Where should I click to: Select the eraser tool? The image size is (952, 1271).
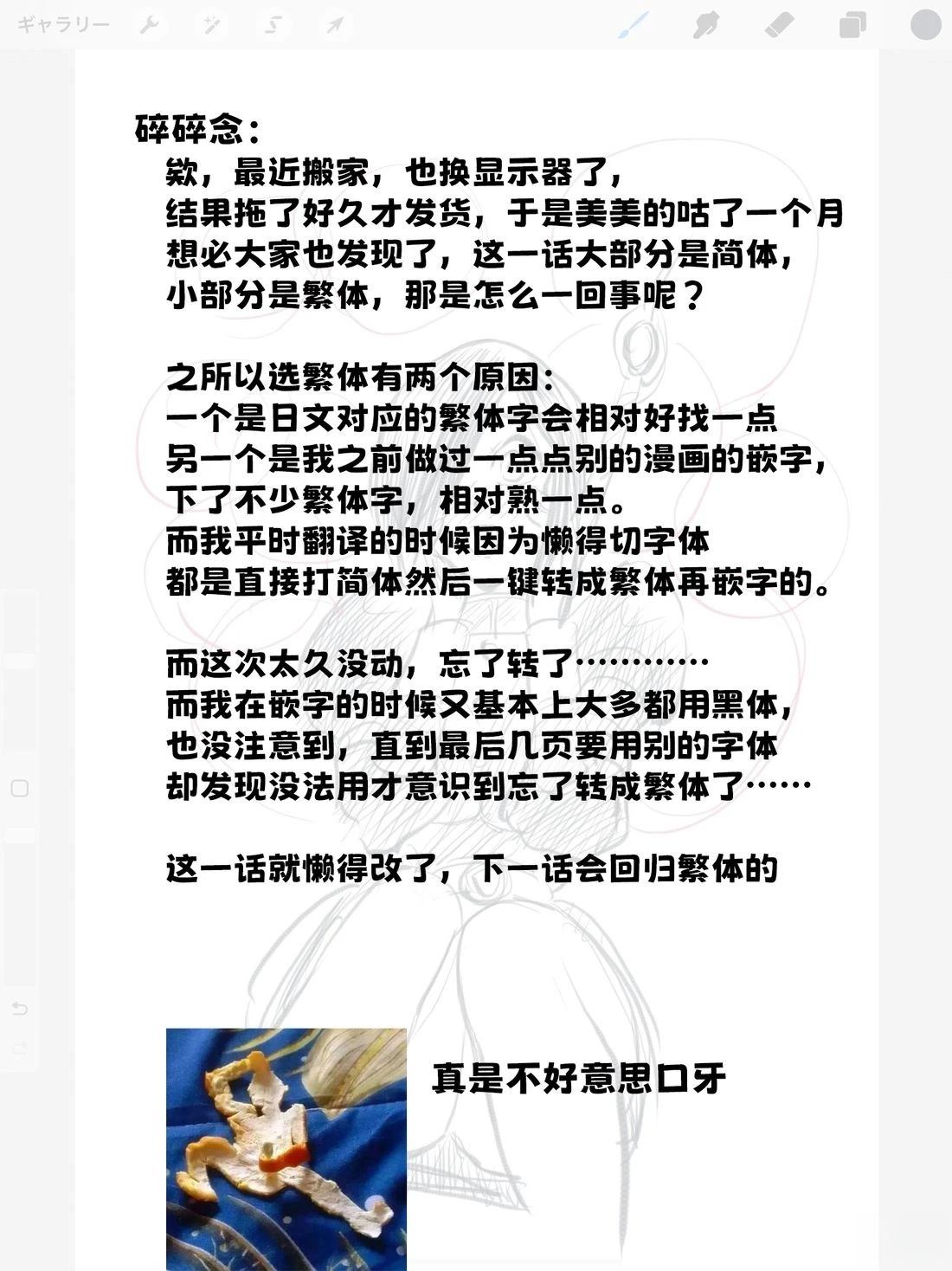pos(779,25)
